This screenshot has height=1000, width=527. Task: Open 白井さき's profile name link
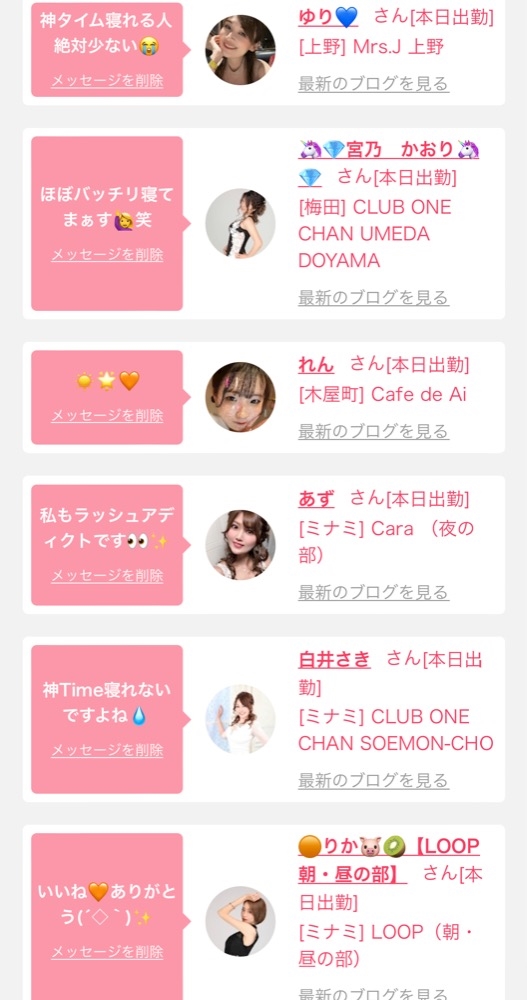(x=334, y=659)
